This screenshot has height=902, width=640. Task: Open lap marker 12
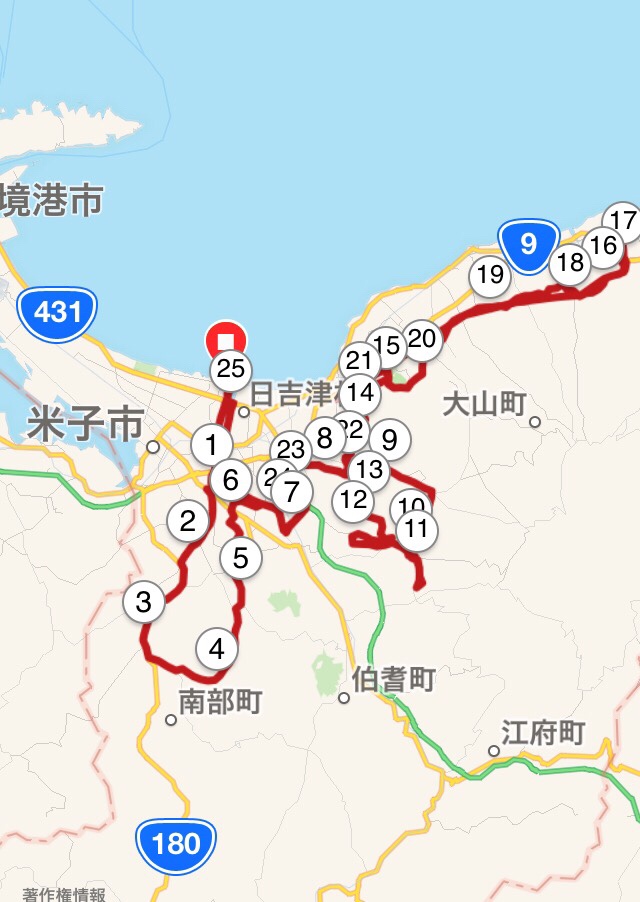click(352, 498)
